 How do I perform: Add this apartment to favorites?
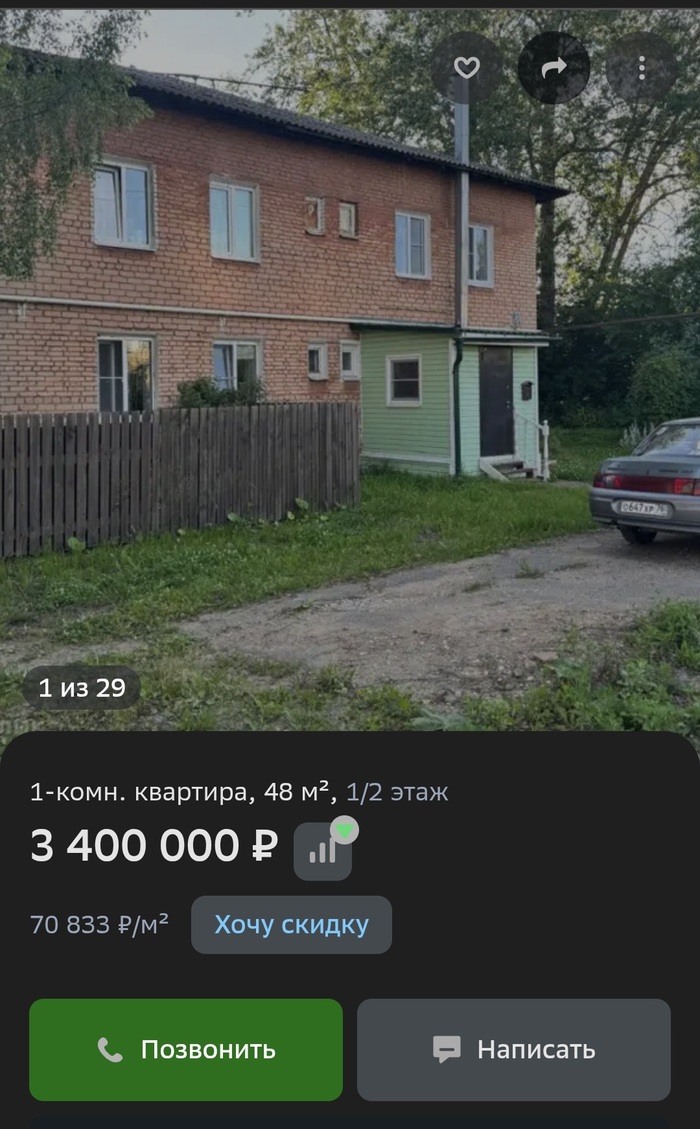pyautogui.click(x=467, y=67)
